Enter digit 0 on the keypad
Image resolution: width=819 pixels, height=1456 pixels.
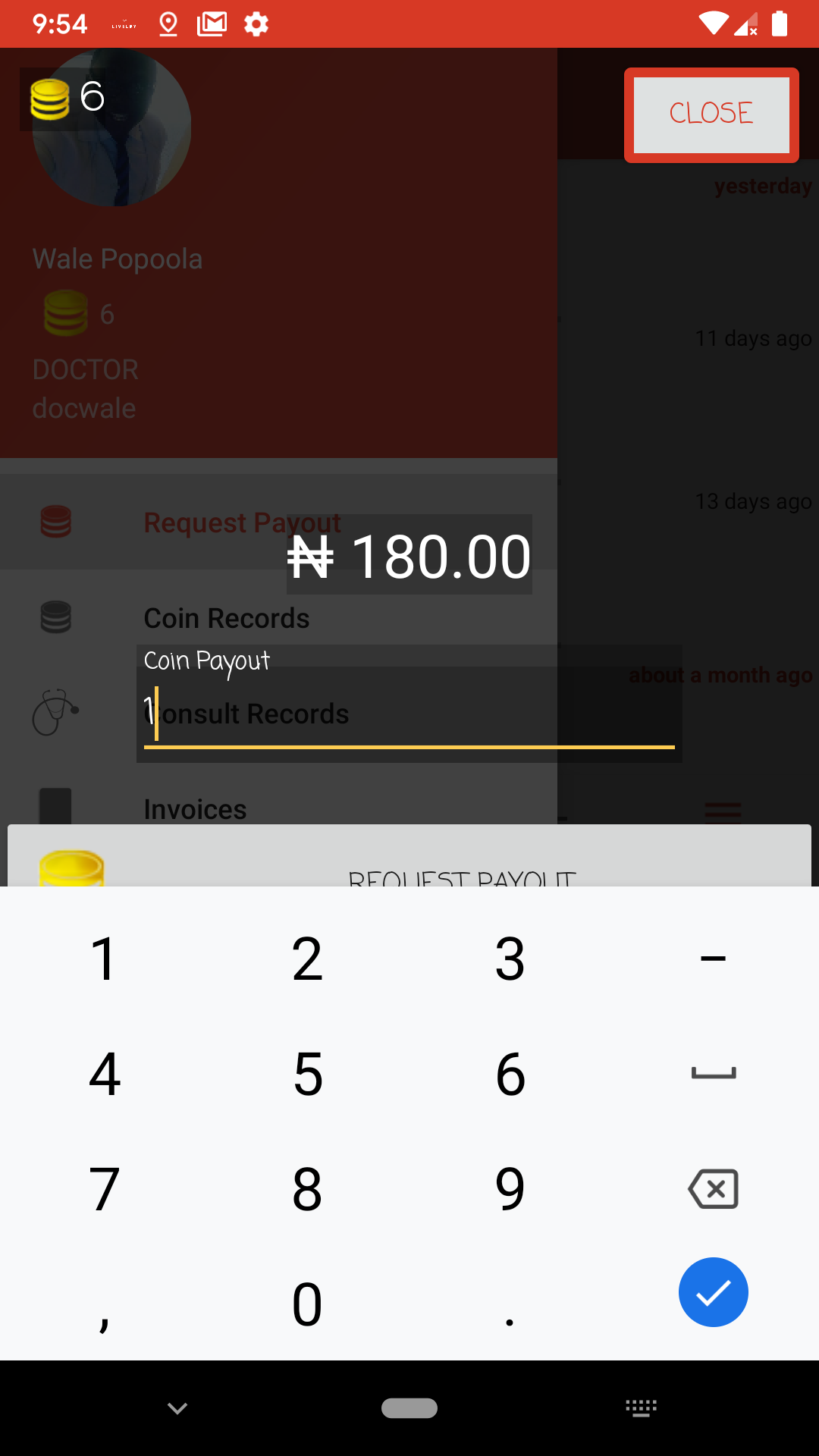tap(308, 1304)
